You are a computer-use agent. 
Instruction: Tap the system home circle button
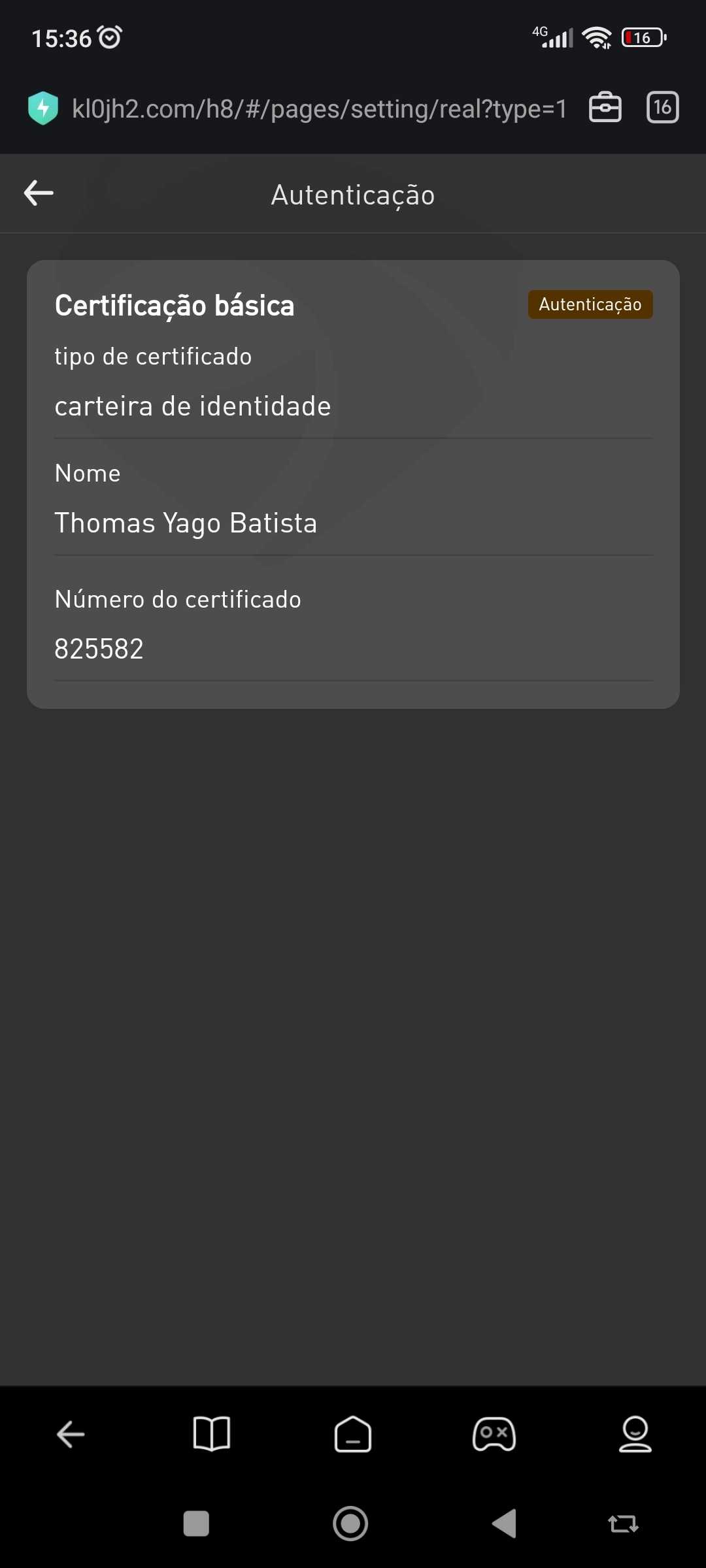(350, 1524)
